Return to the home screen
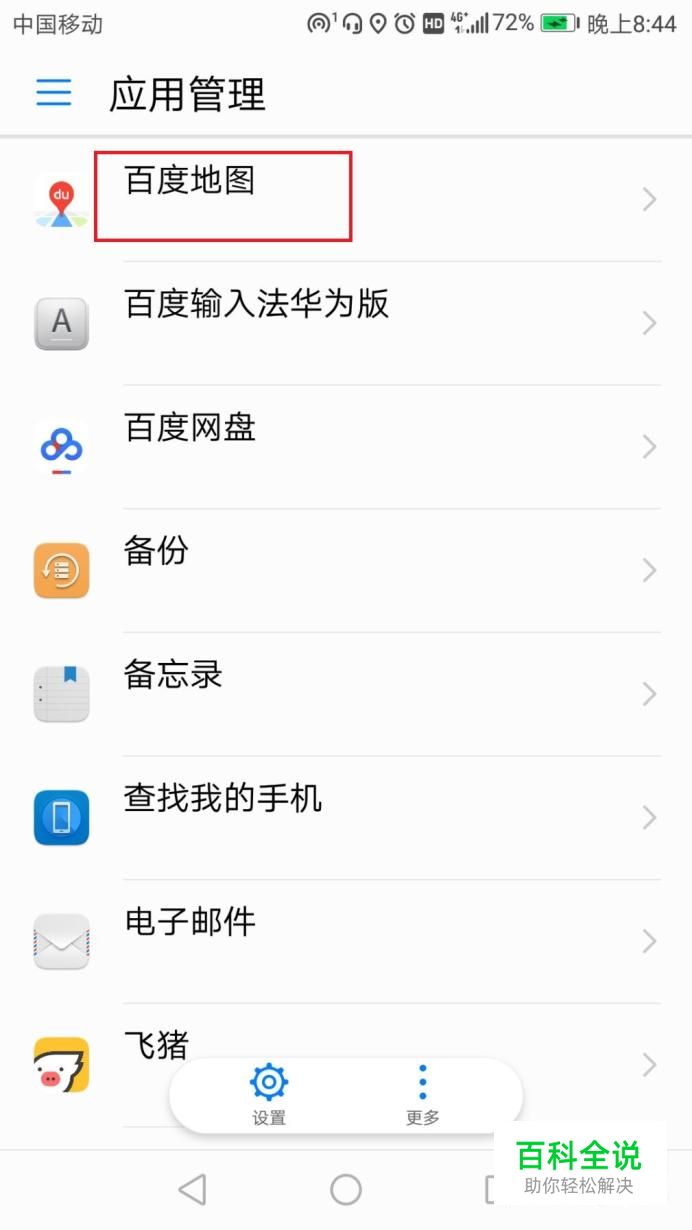This screenshot has height=1230, width=692. click(x=346, y=1189)
